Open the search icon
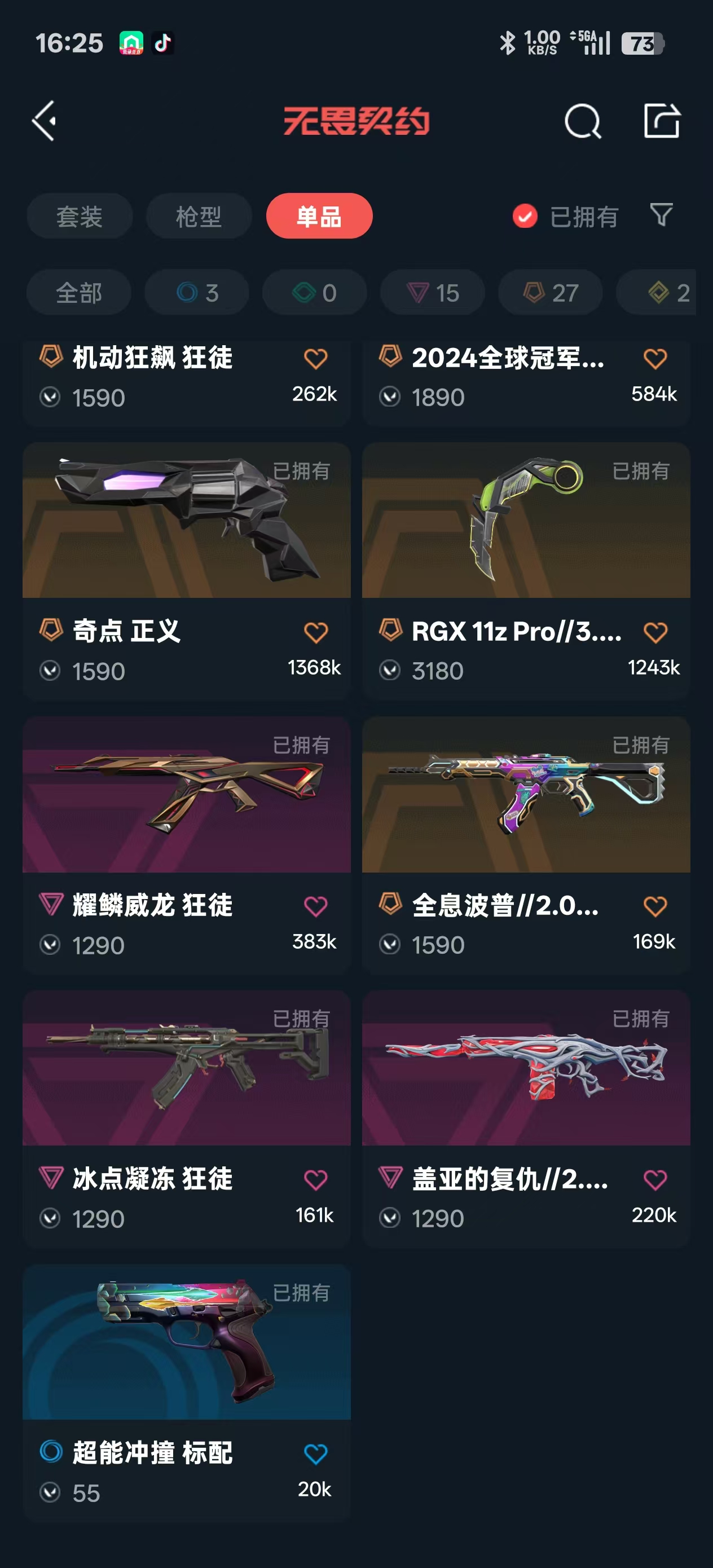Viewport: 713px width, 1568px height. [583, 121]
